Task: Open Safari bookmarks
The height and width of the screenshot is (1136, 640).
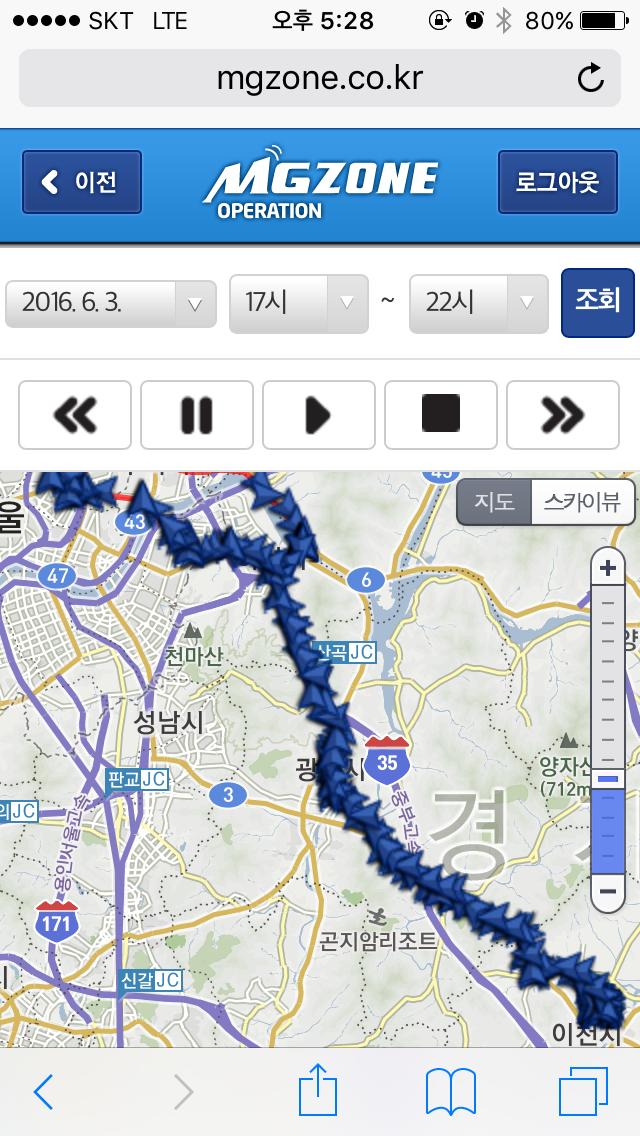Action: tap(450, 1090)
